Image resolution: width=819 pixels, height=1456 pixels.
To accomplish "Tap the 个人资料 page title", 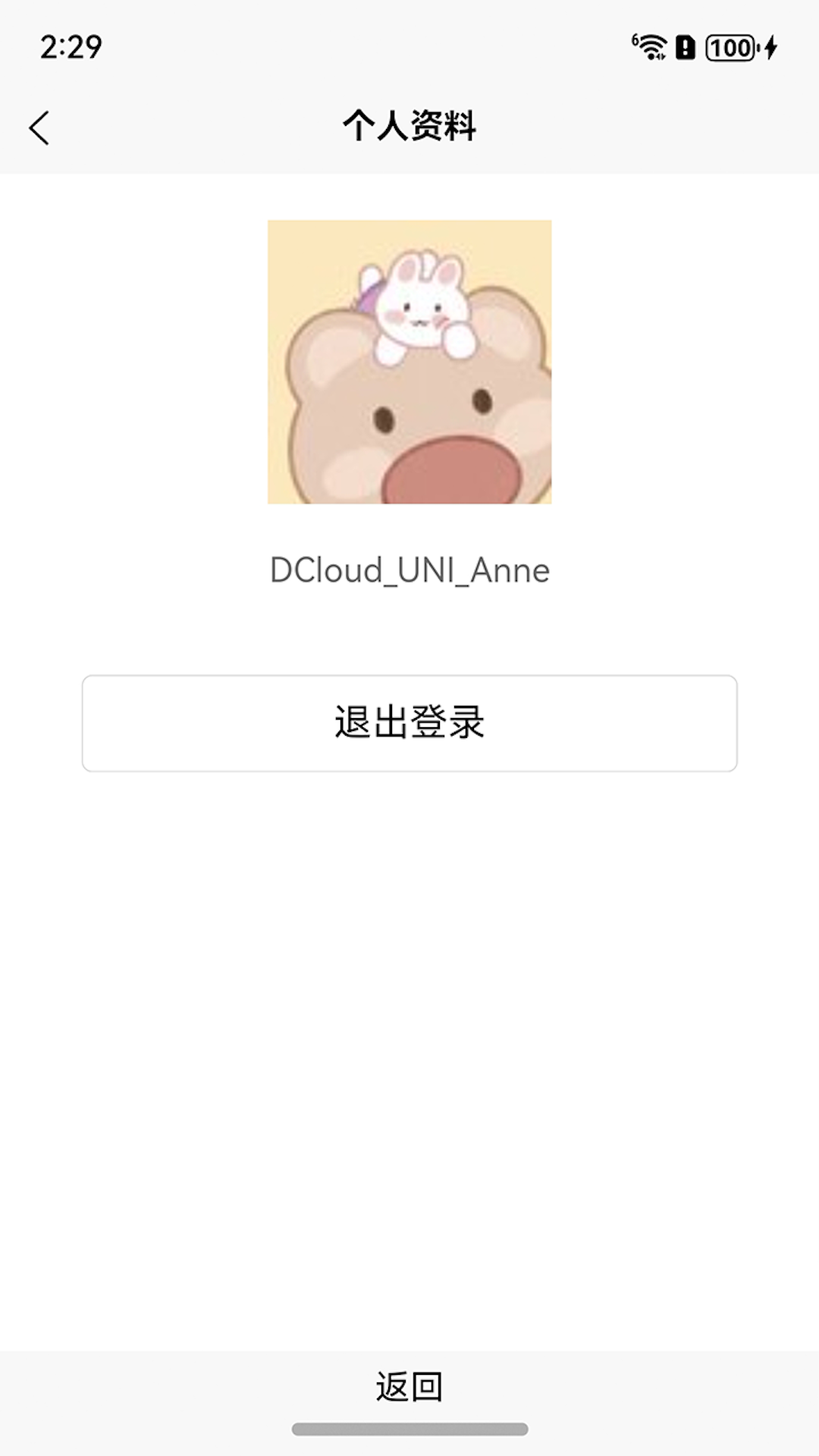I will click(409, 127).
